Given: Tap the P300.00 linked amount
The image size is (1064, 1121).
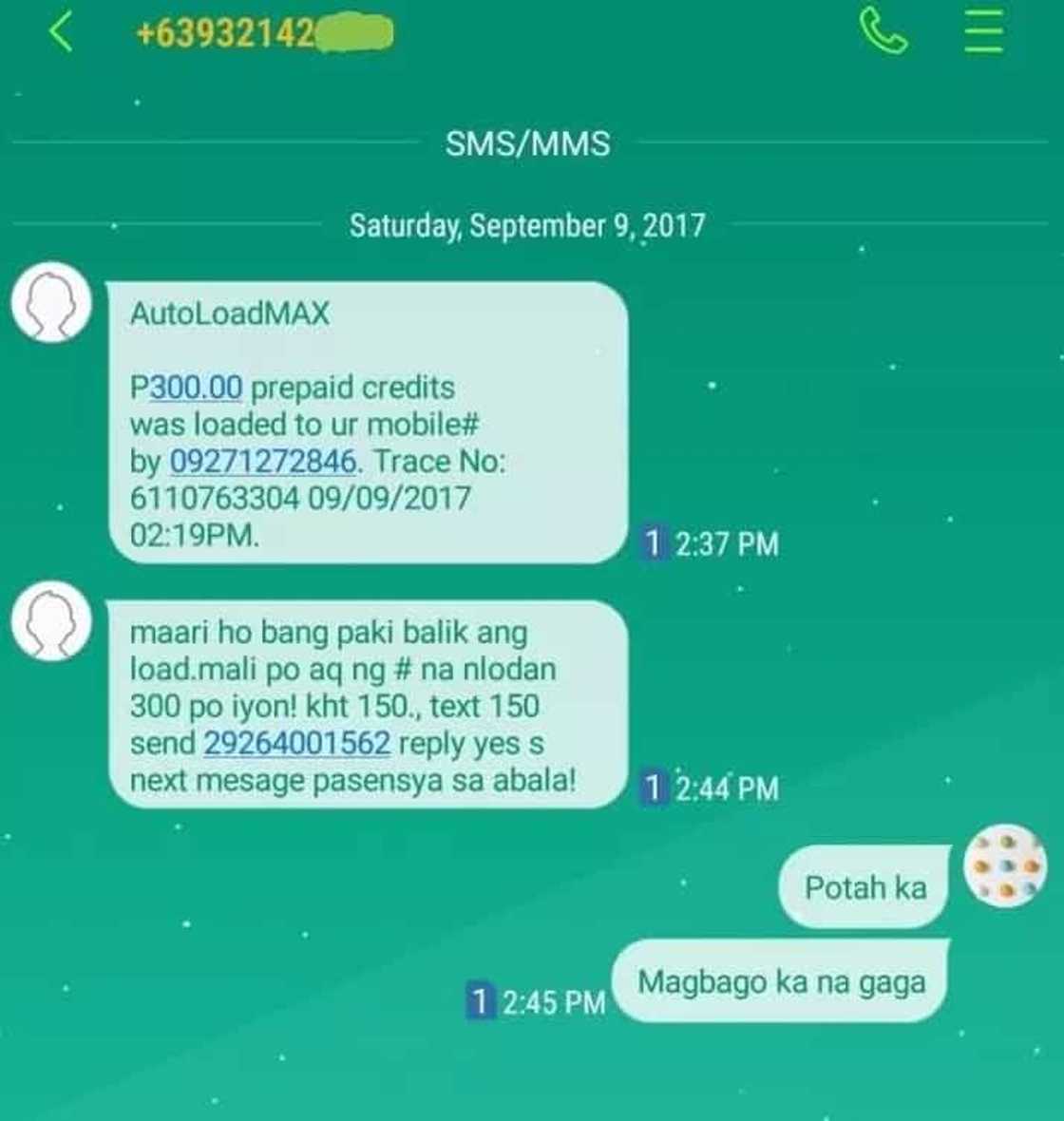Looking at the screenshot, I should [195, 388].
